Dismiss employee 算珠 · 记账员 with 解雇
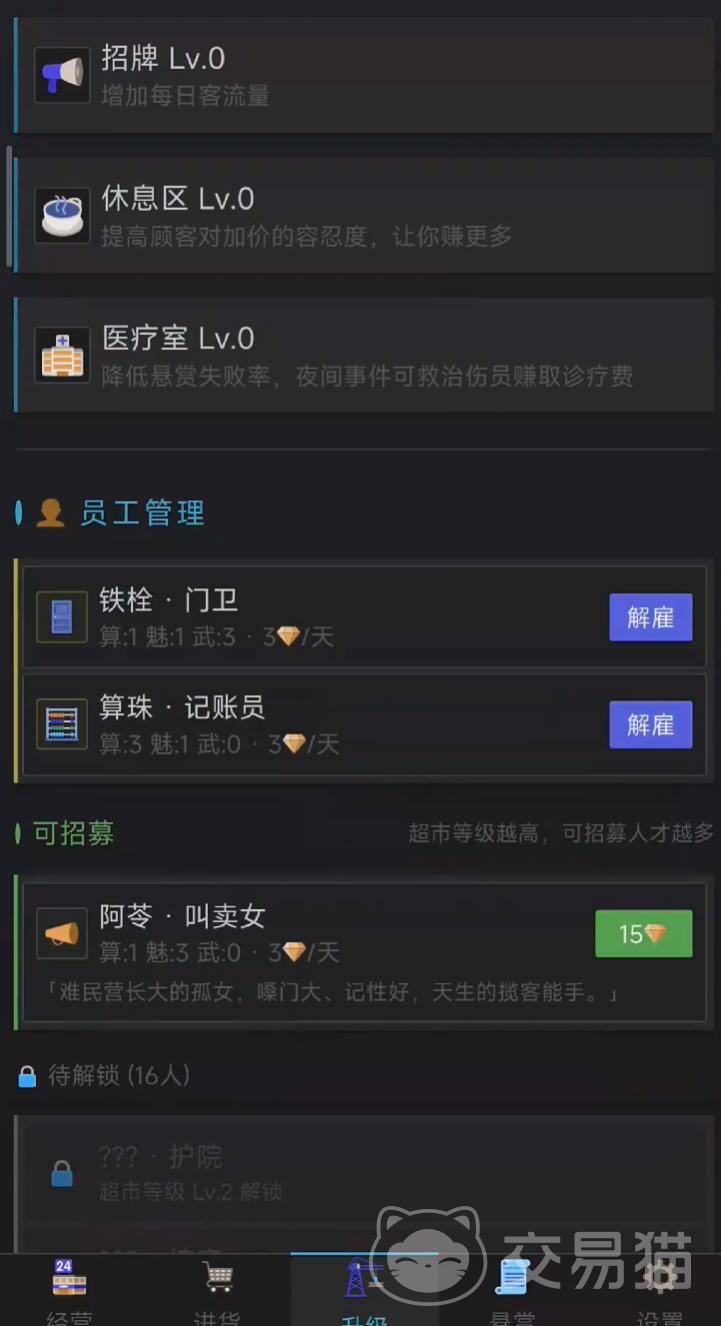721x1326 pixels. 650,724
